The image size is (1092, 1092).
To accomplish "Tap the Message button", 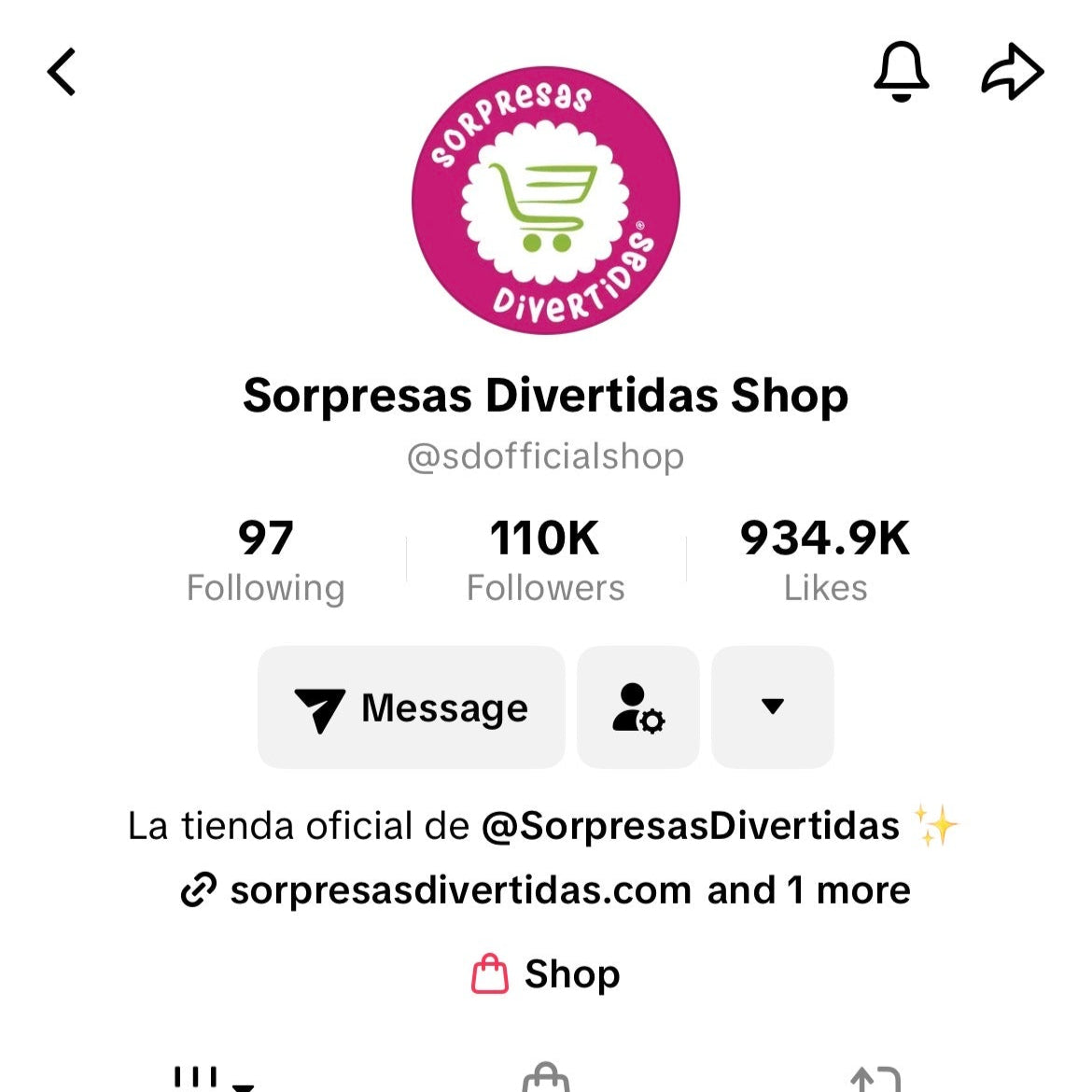I will (x=412, y=707).
